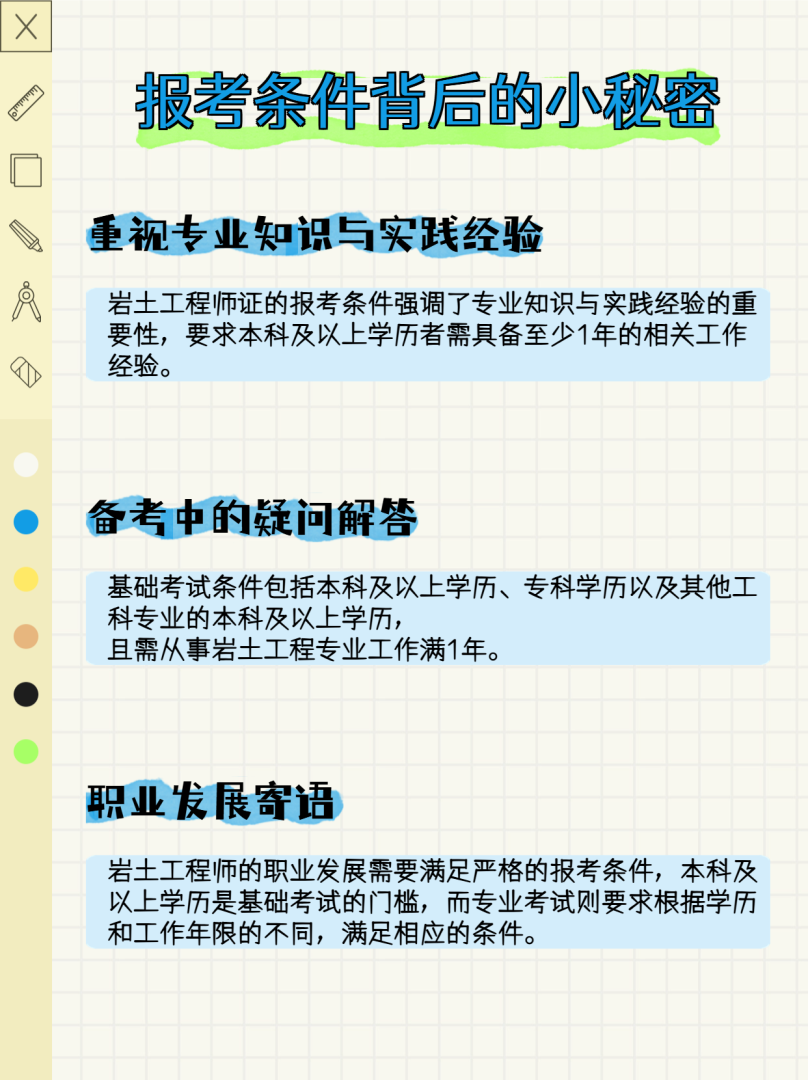Select the white color swatch

[x=25, y=464]
